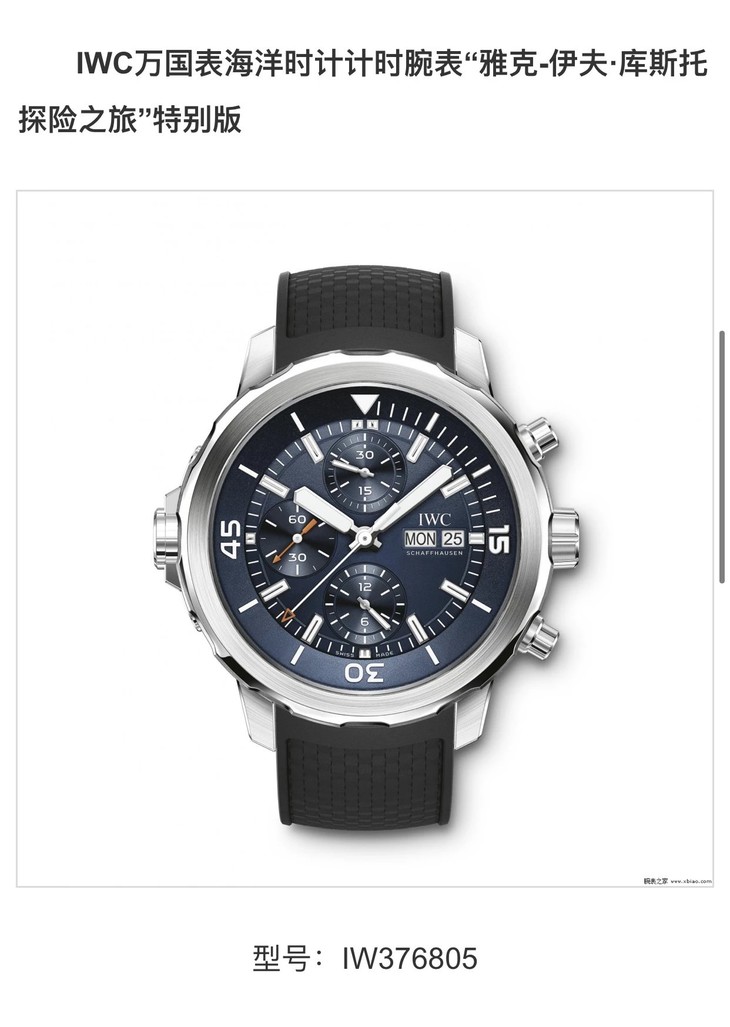Viewport: 730px width, 1027px height.
Task: Open the IWC watch product image
Action: [365, 538]
